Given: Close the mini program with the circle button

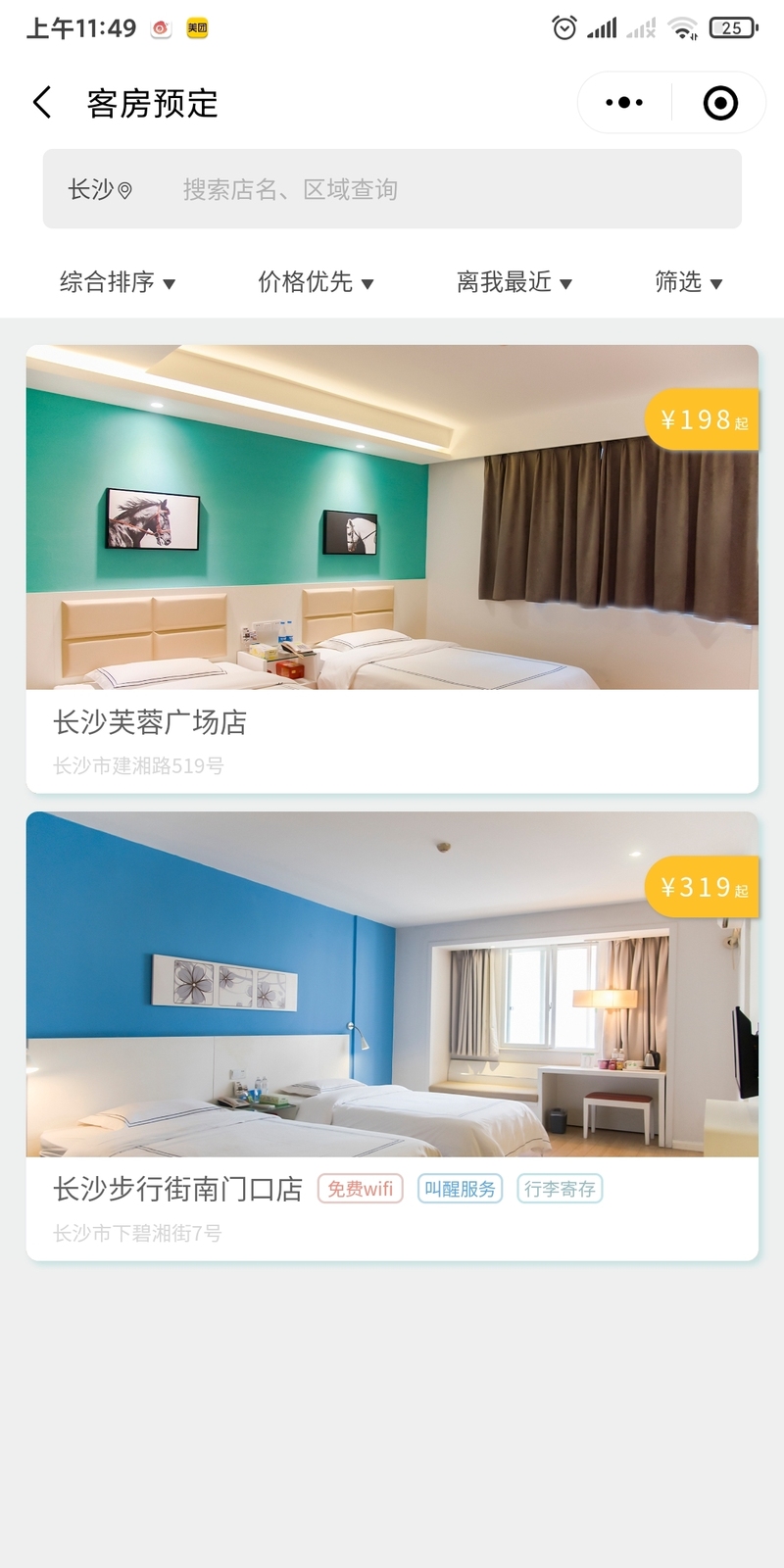Looking at the screenshot, I should (x=720, y=102).
